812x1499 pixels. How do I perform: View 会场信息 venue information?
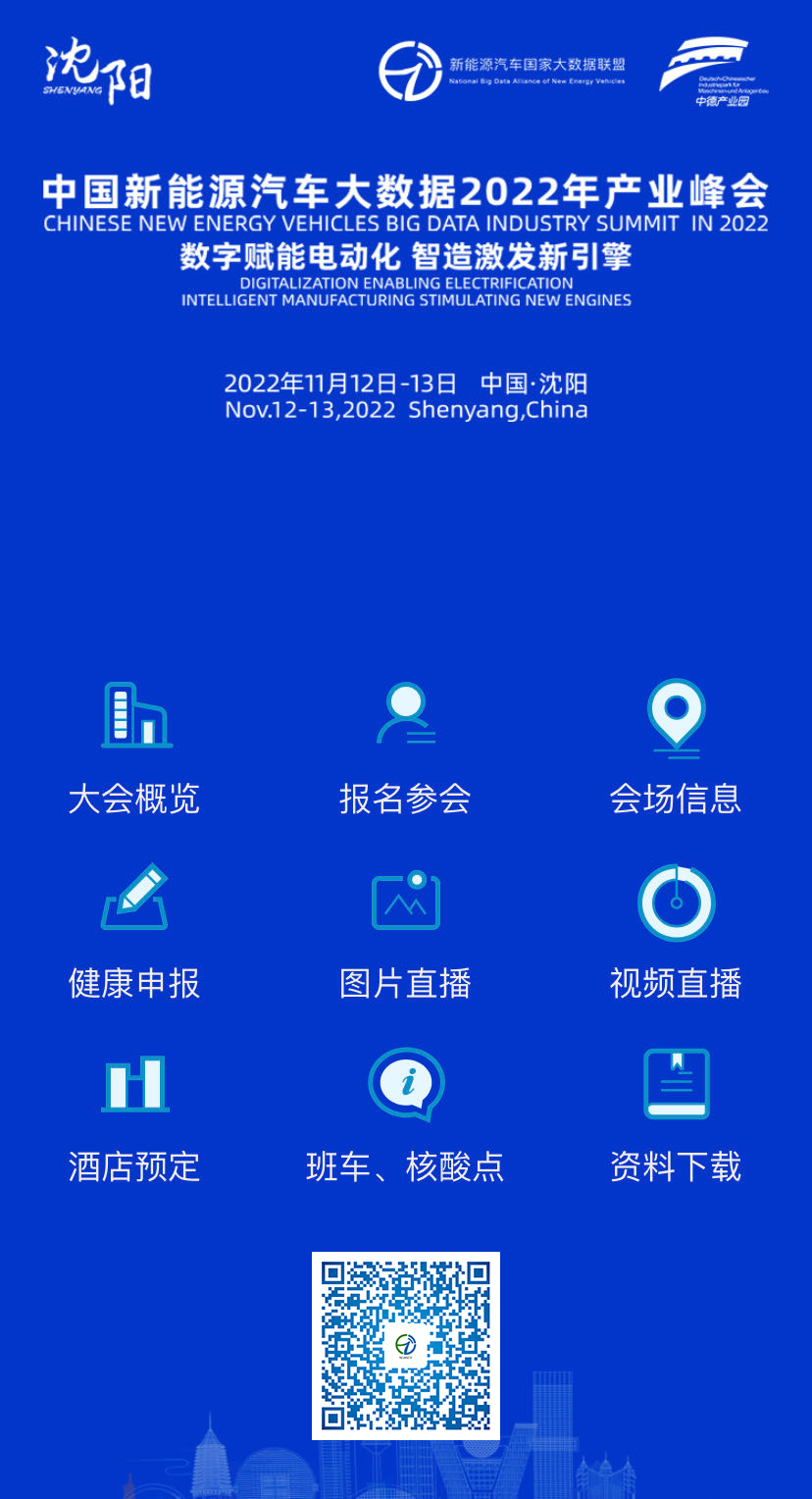tap(676, 749)
